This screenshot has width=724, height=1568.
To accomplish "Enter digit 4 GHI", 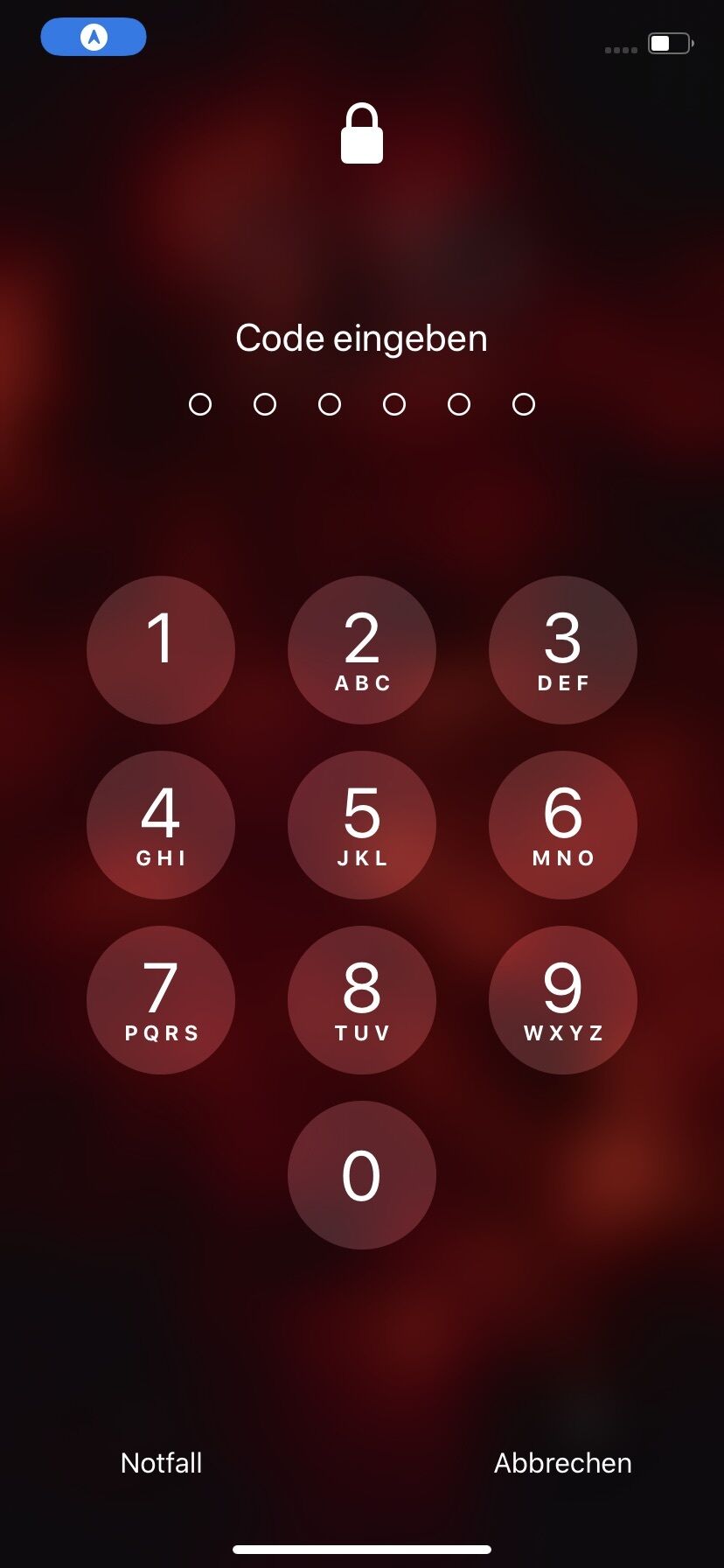I will [161, 825].
